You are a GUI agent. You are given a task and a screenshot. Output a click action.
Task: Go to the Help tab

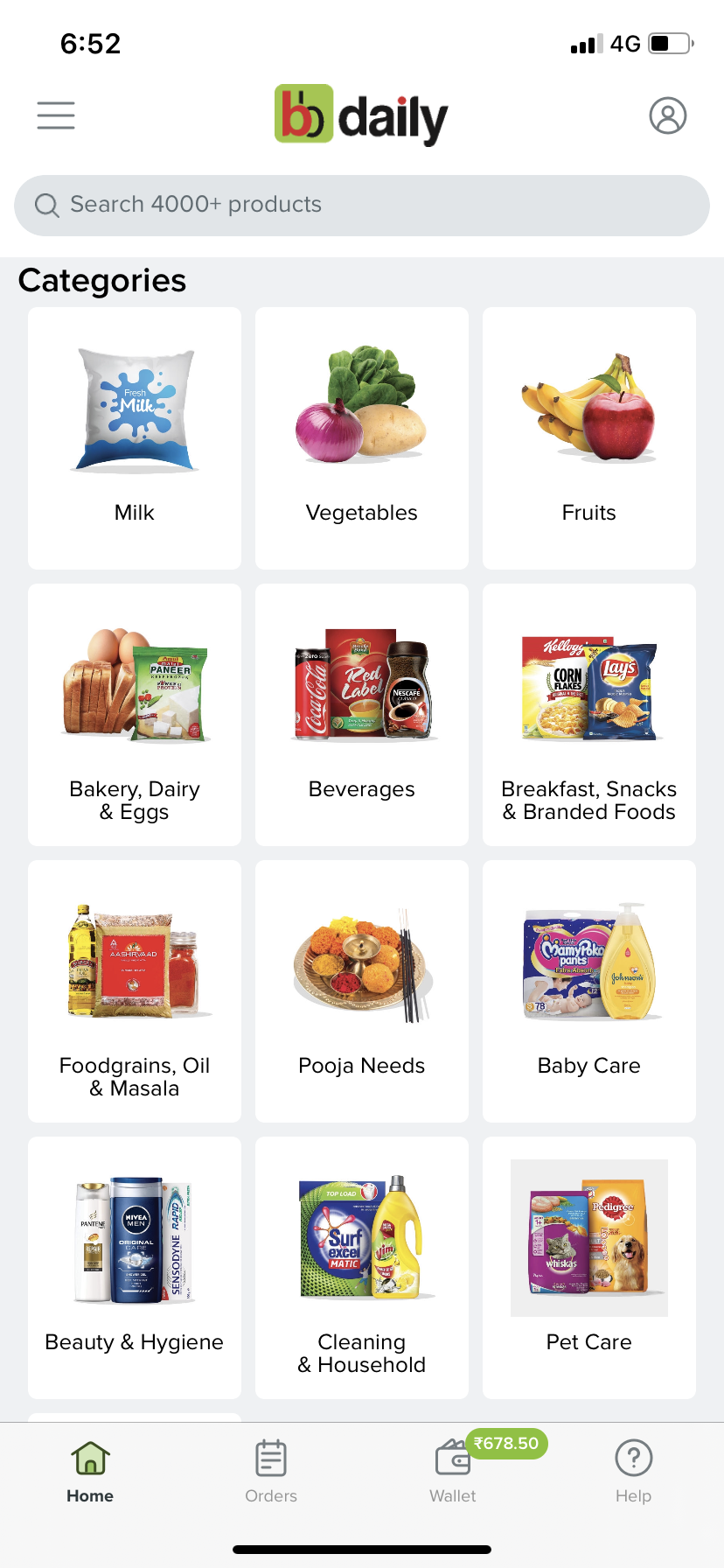click(x=633, y=1473)
